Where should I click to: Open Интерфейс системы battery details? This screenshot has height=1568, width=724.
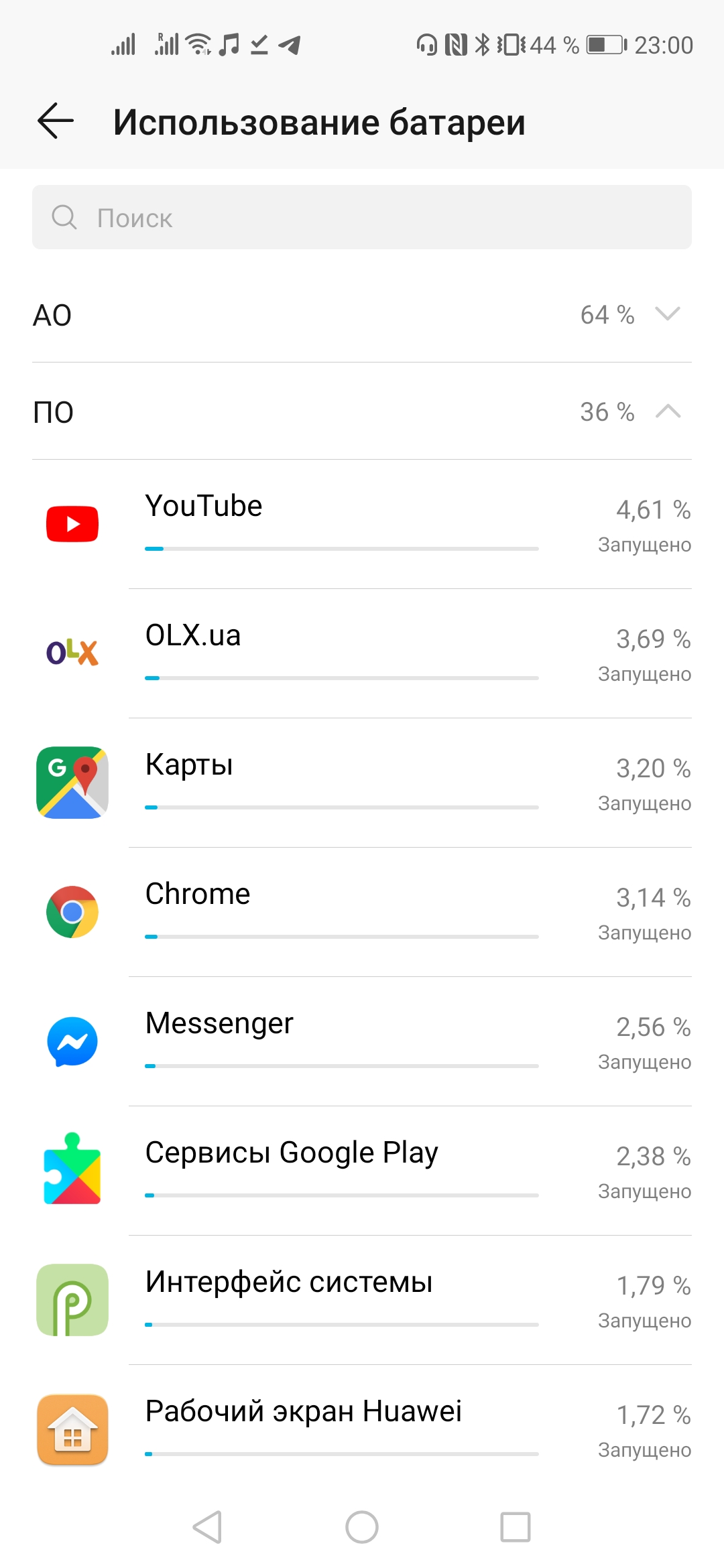(x=362, y=1300)
